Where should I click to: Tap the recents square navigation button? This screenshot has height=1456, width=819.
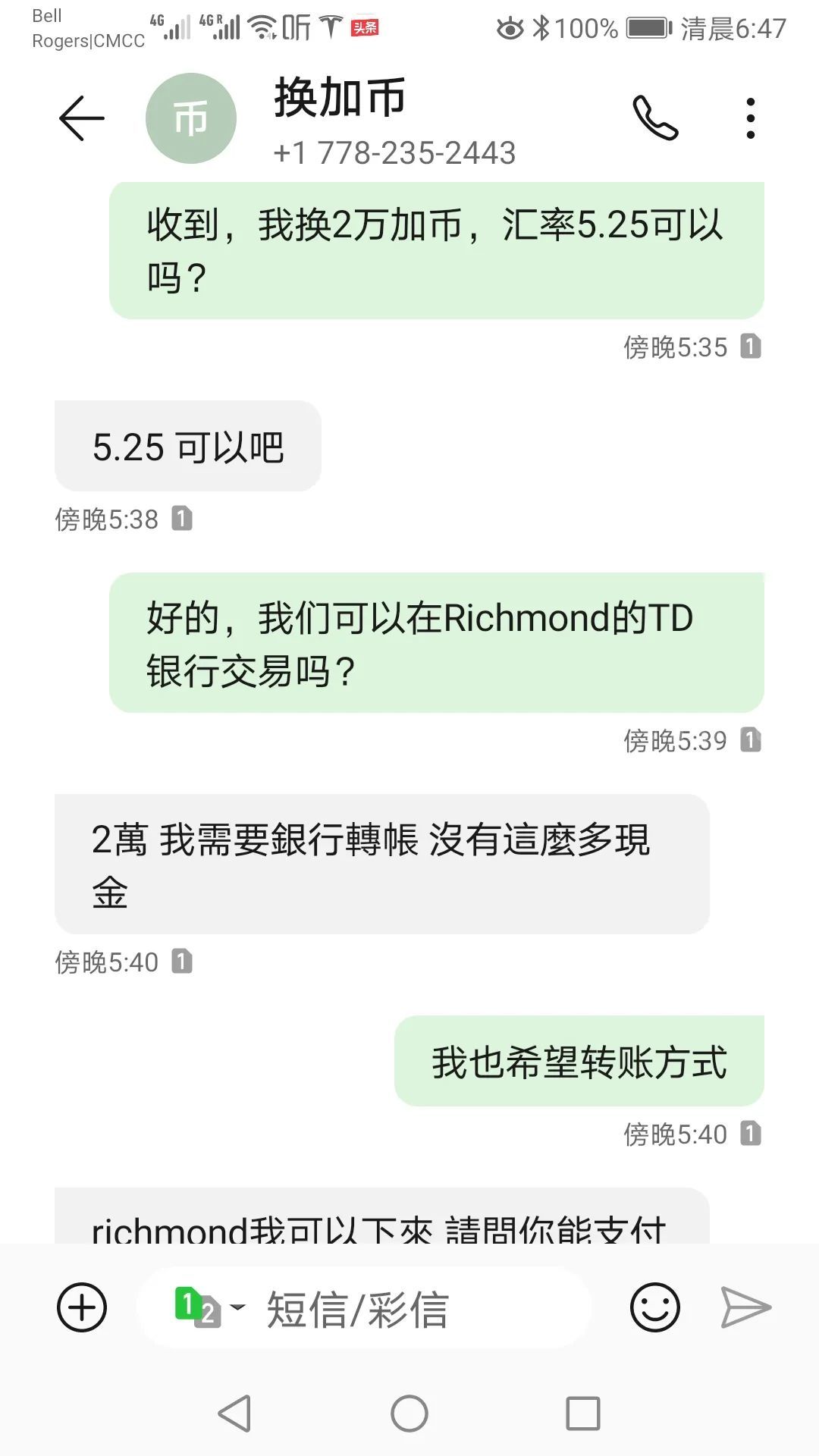pos(582,1410)
